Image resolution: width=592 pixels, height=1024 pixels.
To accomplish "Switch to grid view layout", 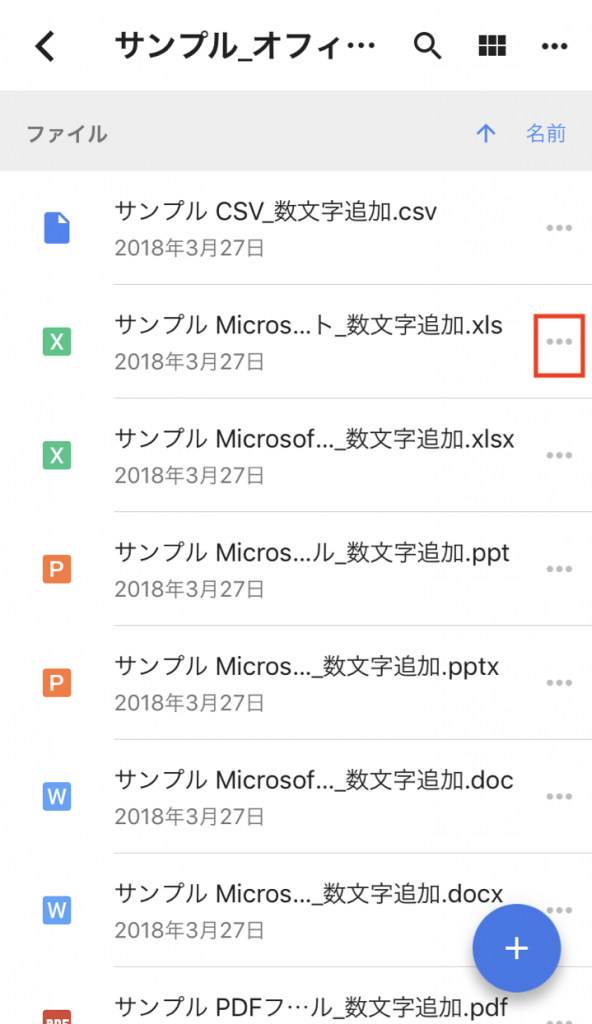I will coord(492,46).
